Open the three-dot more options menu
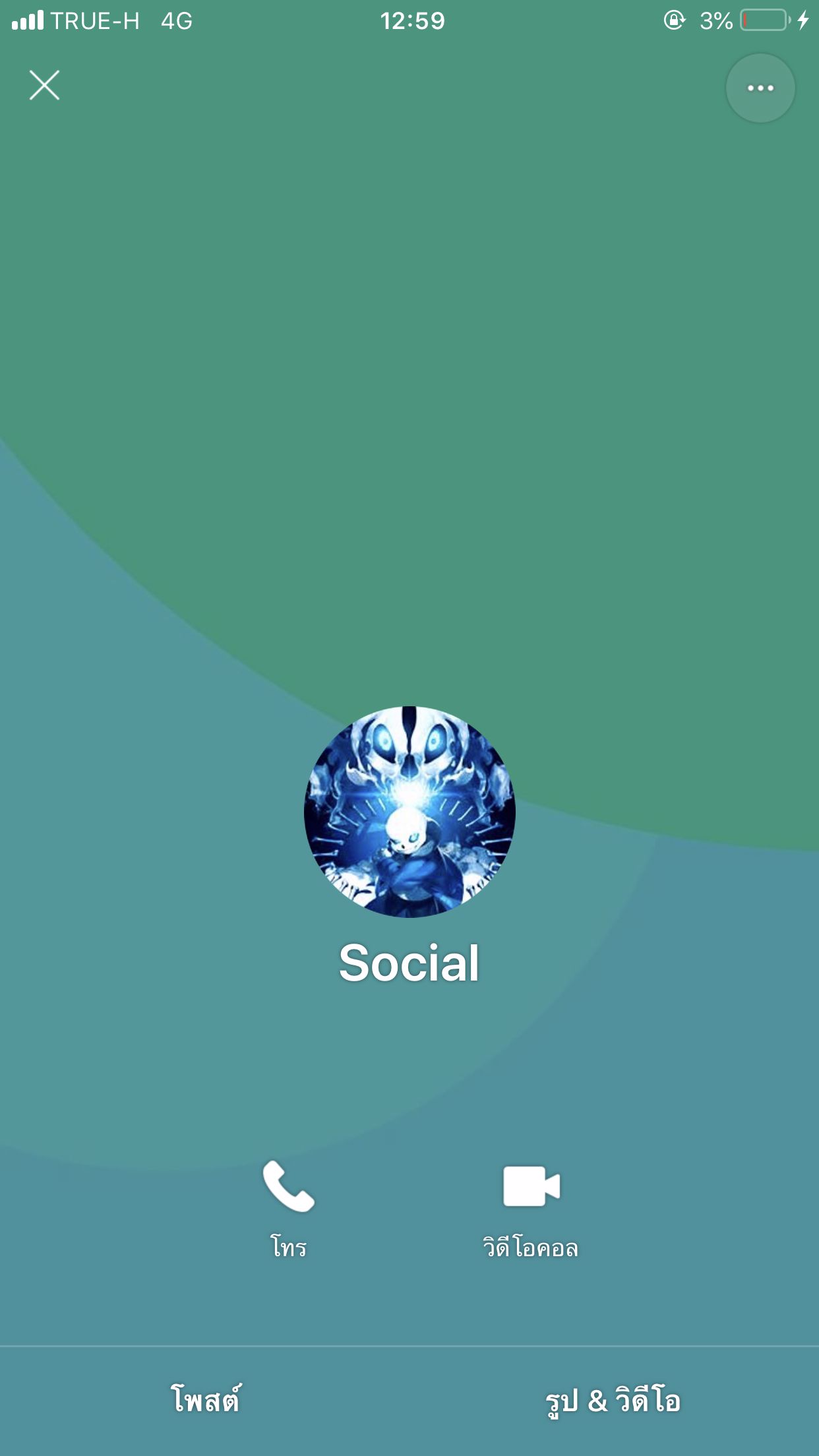 click(x=760, y=88)
